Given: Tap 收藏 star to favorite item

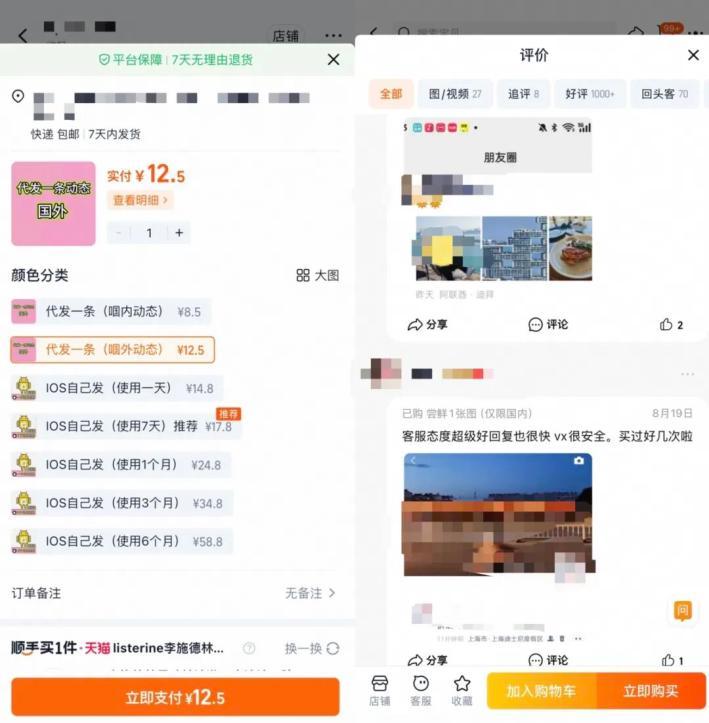Looking at the screenshot, I should [462, 691].
